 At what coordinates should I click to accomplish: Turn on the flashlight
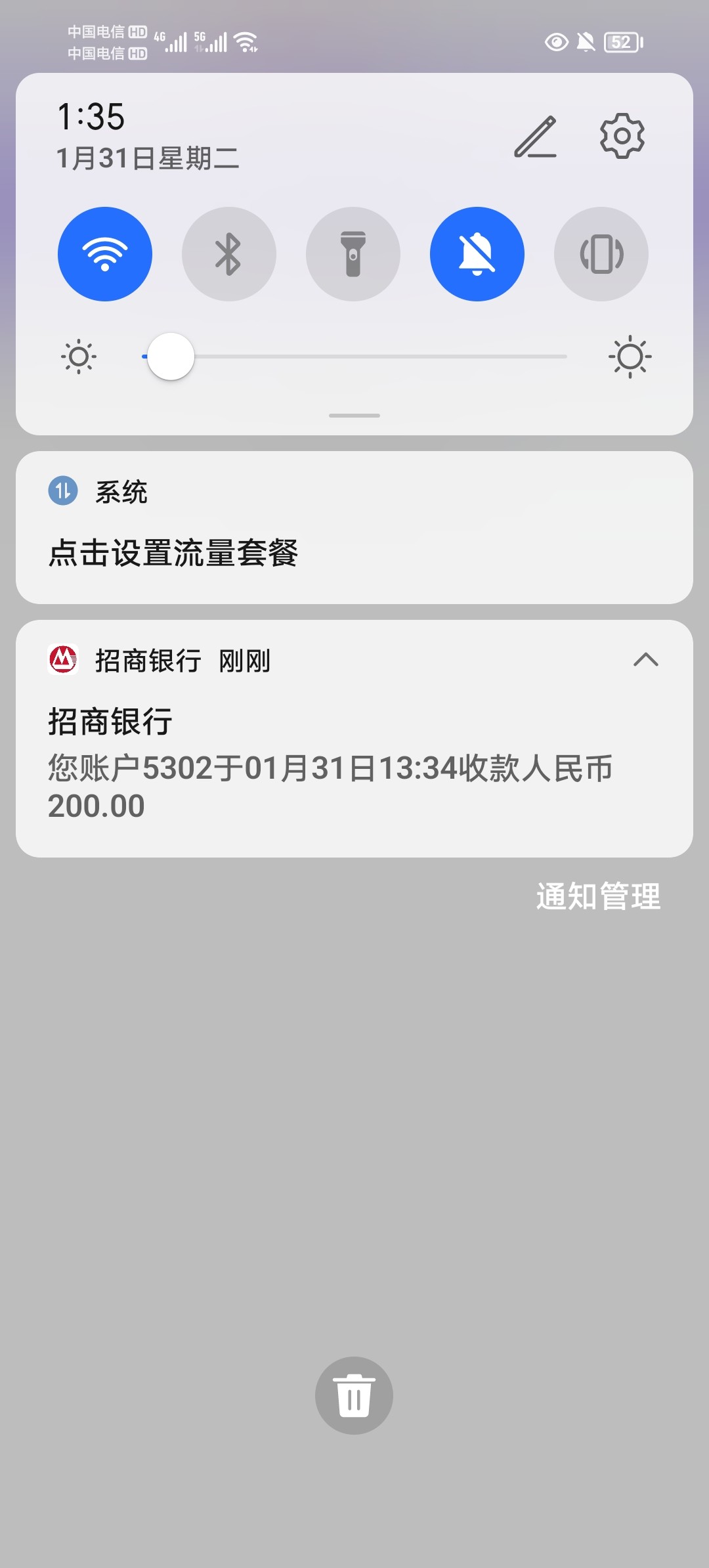click(353, 254)
